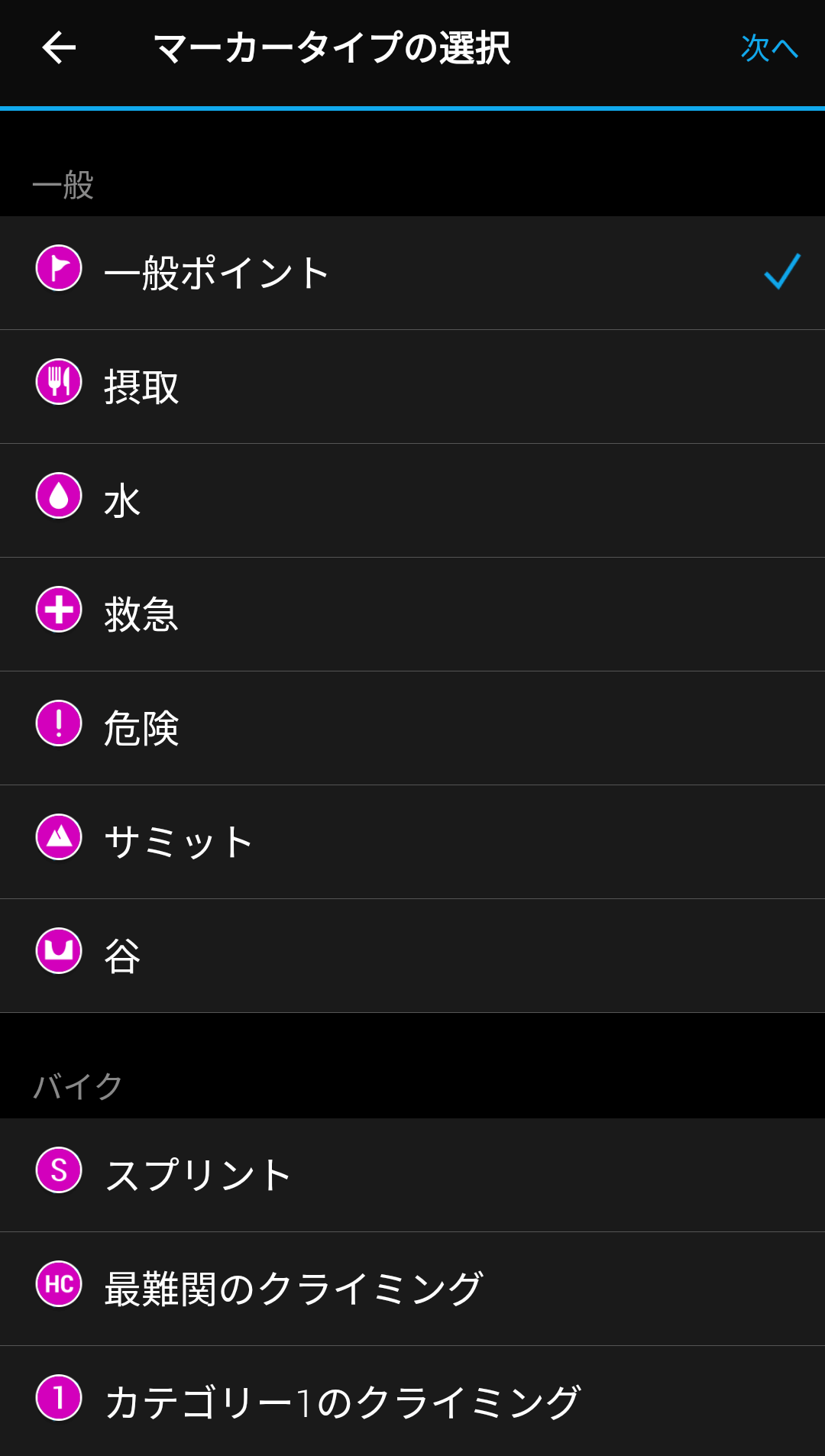Choose the スプリント marker

[x=412, y=1175]
